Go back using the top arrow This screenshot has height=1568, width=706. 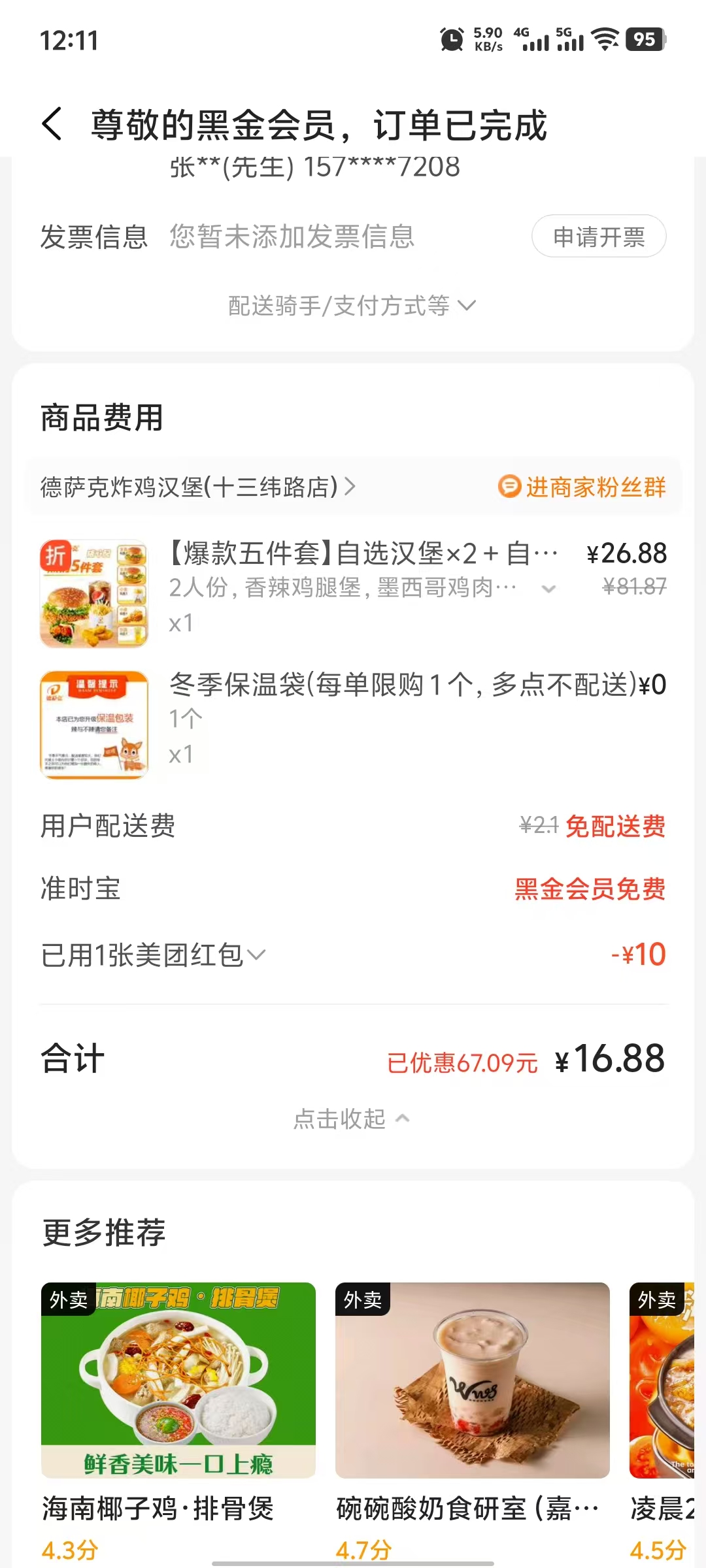click(x=52, y=124)
